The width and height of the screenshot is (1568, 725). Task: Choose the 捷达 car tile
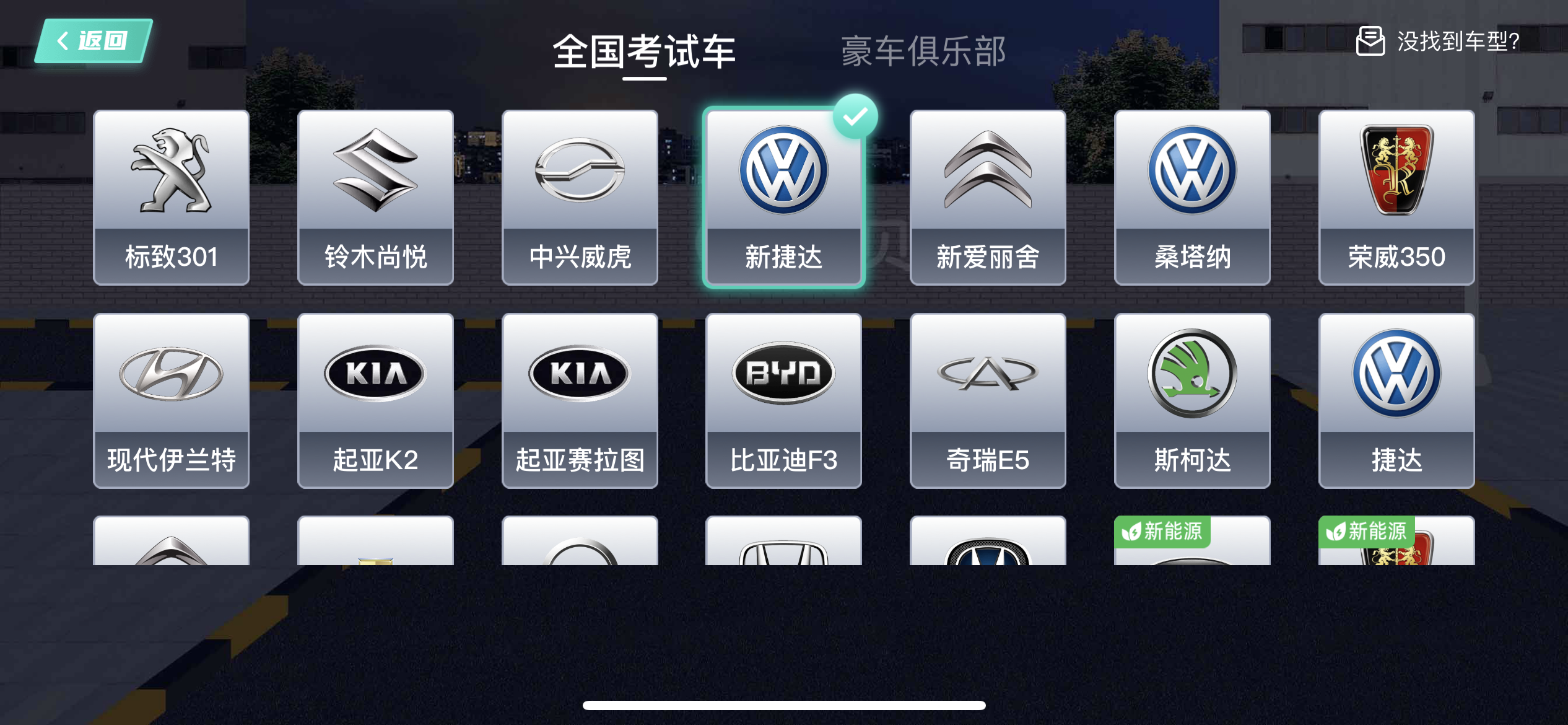point(1396,400)
